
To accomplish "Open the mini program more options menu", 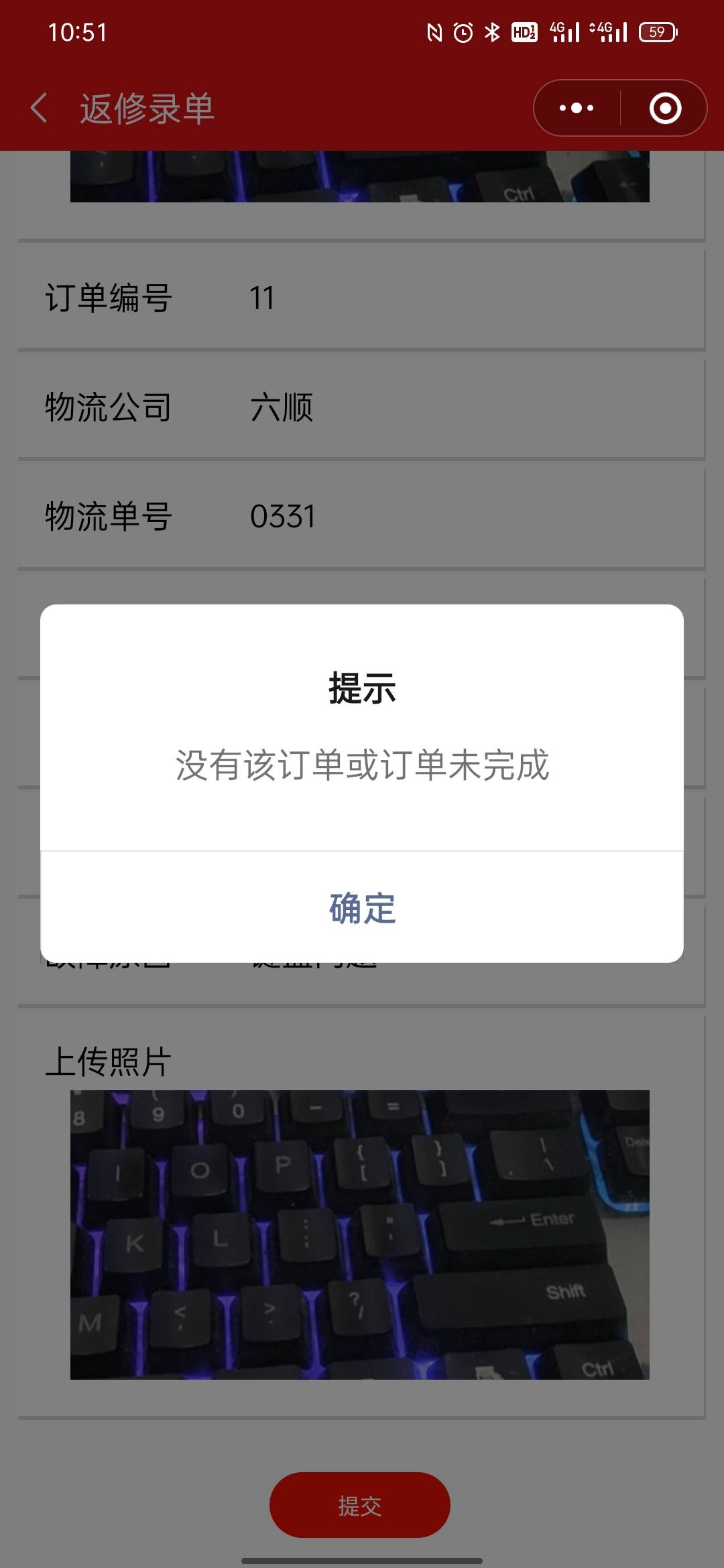I will pos(577,108).
